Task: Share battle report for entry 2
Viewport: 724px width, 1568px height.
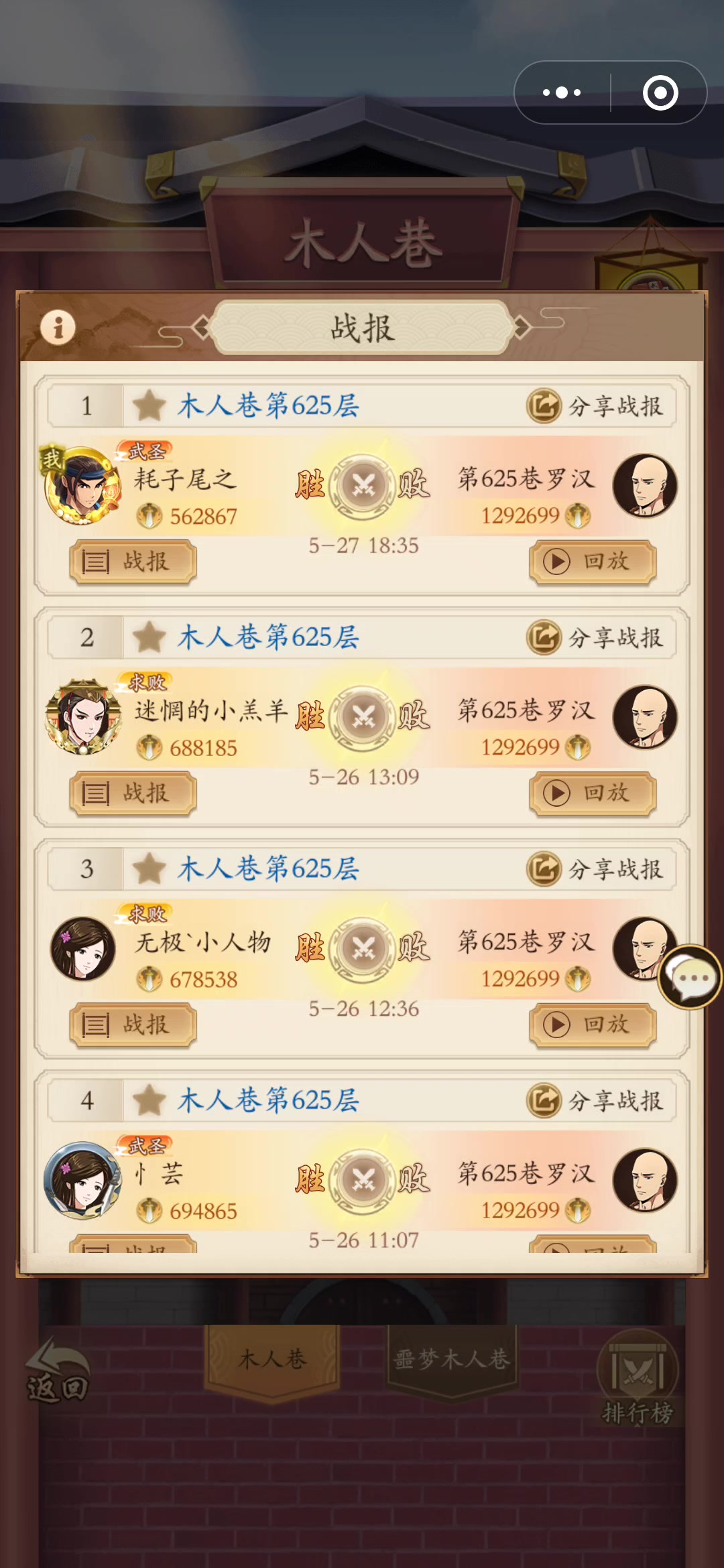Action: point(595,637)
